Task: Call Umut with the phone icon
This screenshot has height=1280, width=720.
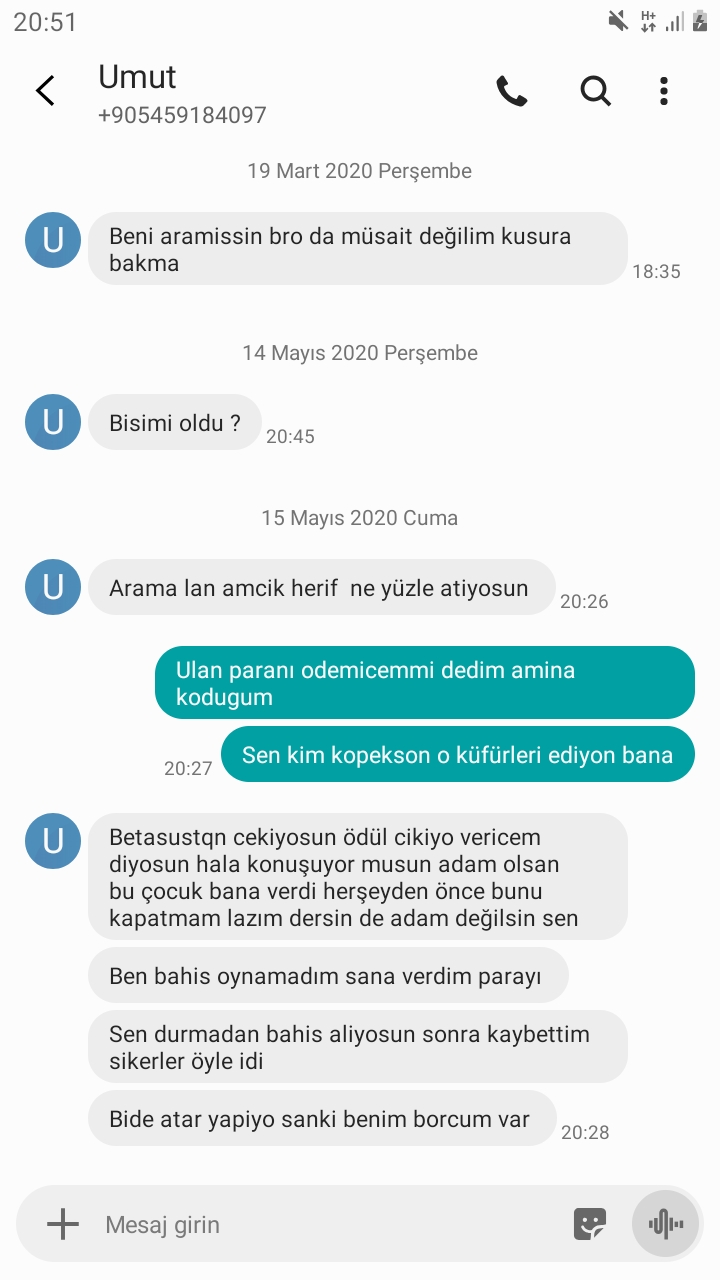Action: [511, 91]
